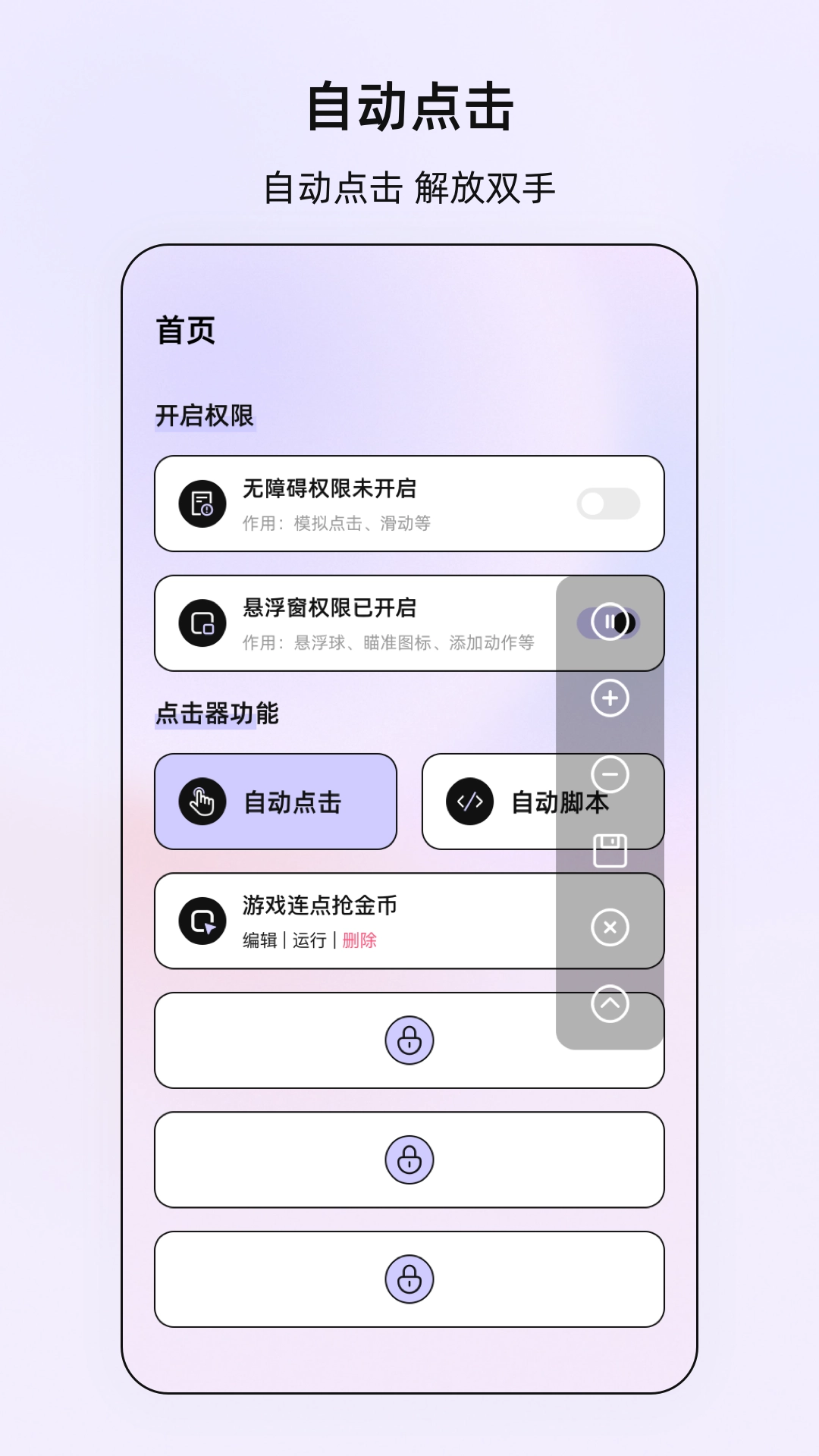This screenshot has height=1456, width=819.
Task: Click 删除 to delete the script
Action: (359, 940)
